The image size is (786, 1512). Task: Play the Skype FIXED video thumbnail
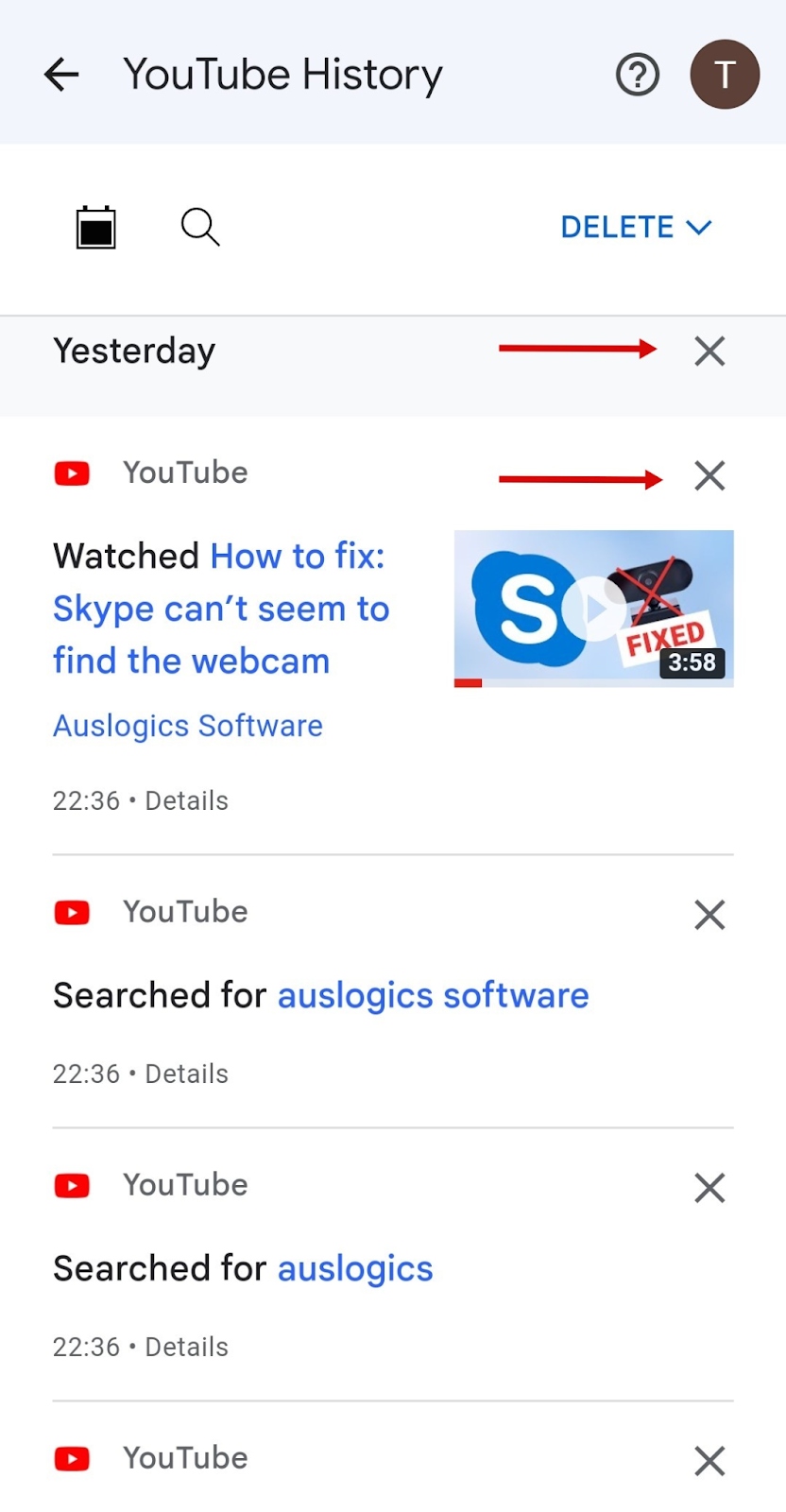593,609
